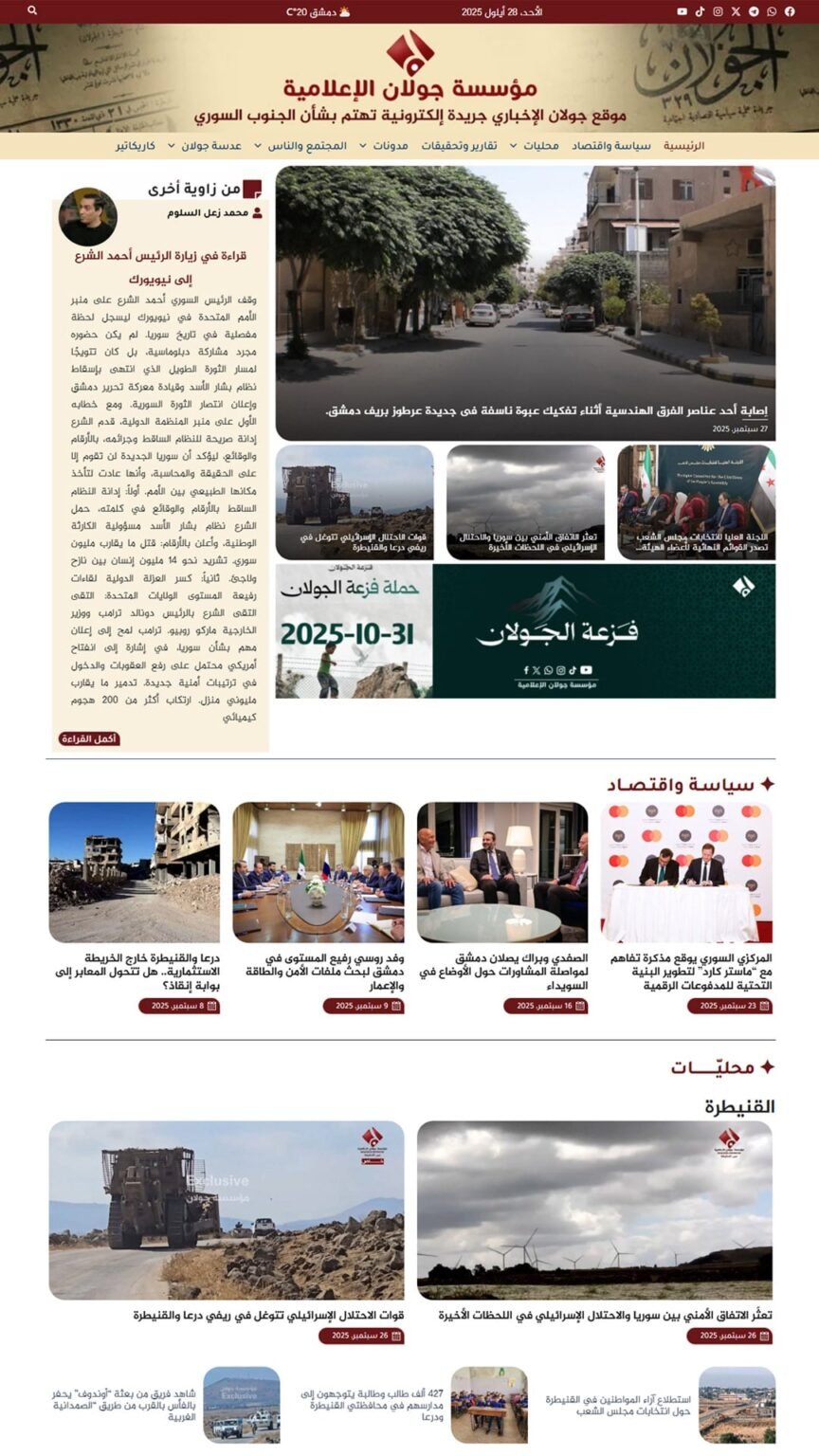Go to the الرئيسية home menu item

point(683,146)
